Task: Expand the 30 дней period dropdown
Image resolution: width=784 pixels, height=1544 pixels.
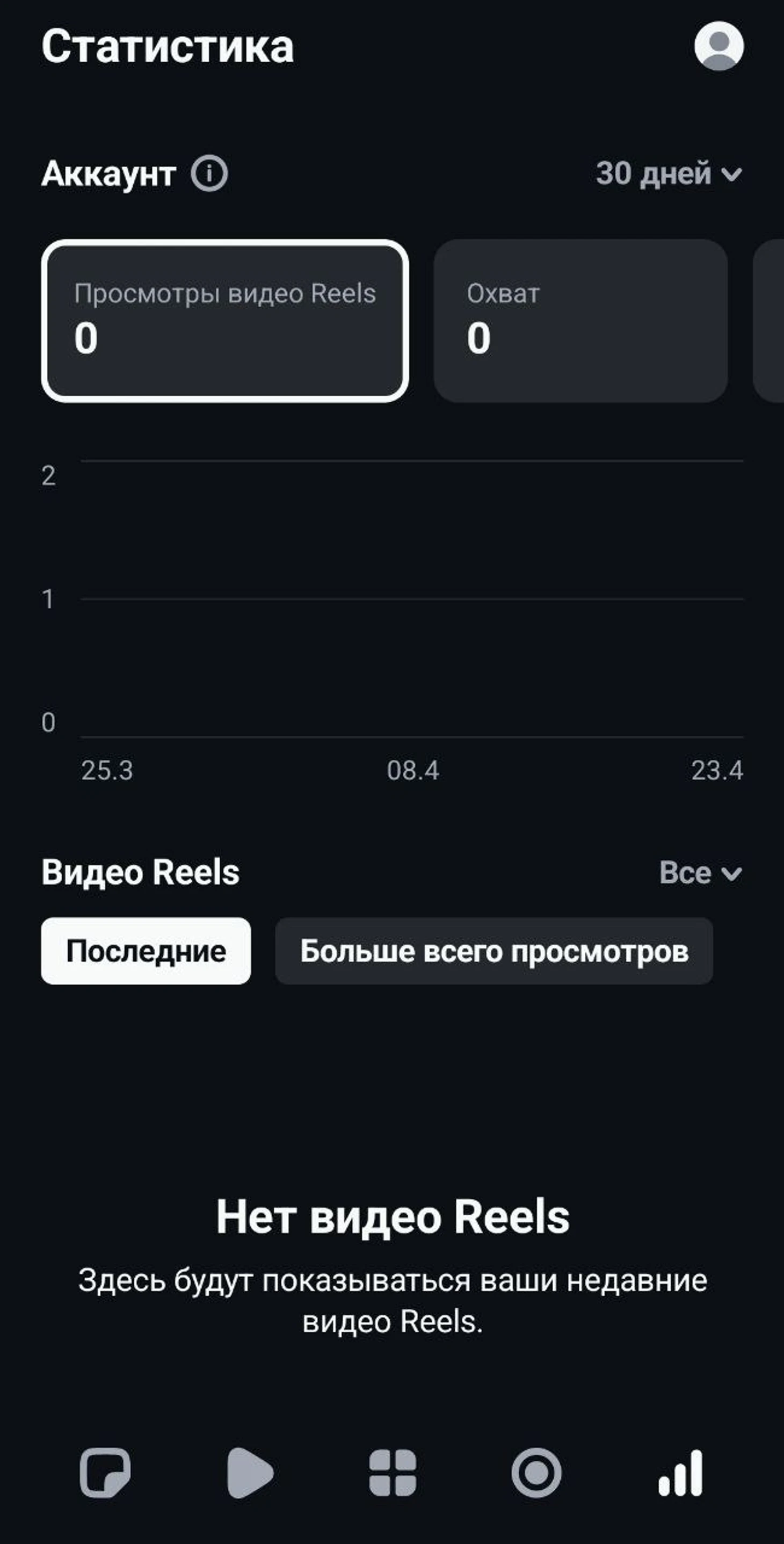Action: click(x=669, y=175)
